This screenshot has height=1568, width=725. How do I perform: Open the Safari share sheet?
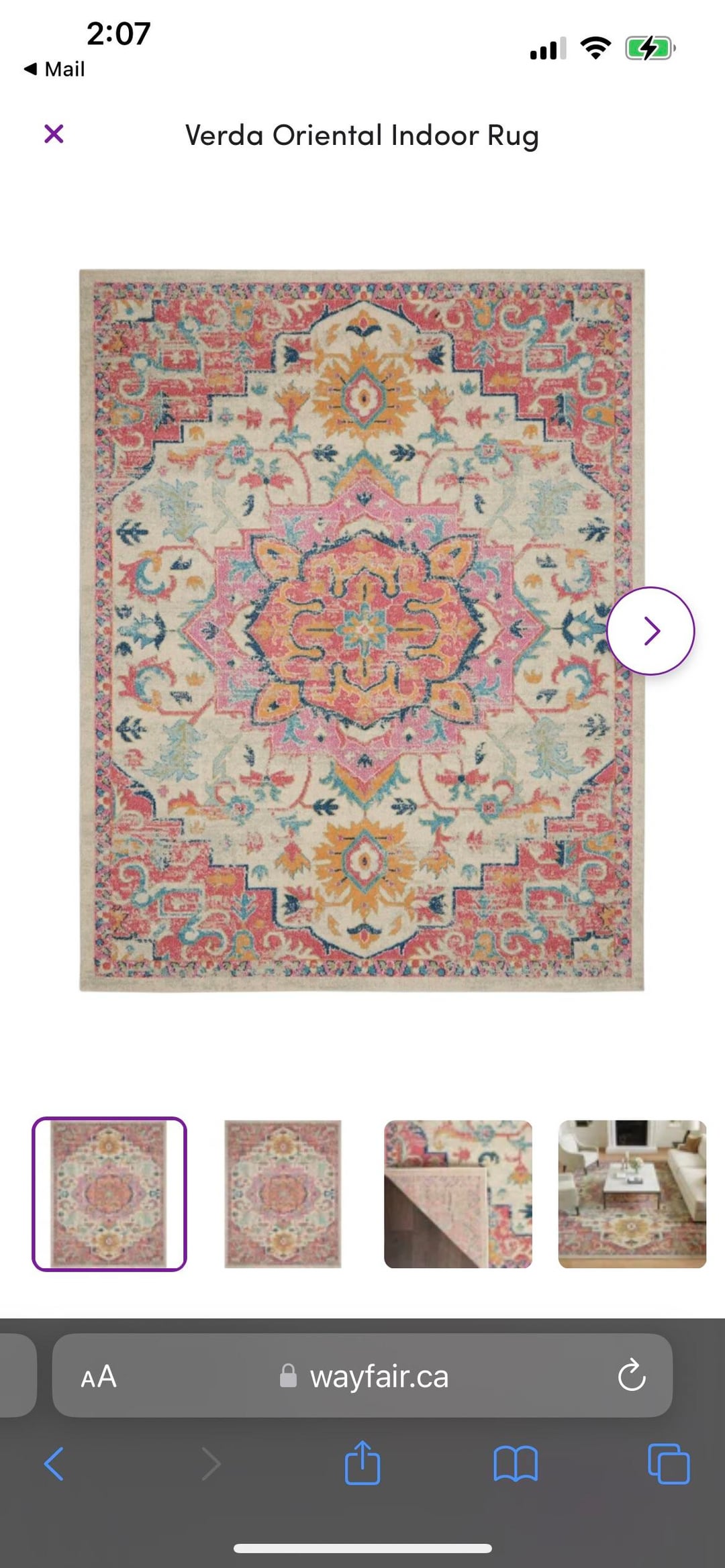coord(362,1463)
